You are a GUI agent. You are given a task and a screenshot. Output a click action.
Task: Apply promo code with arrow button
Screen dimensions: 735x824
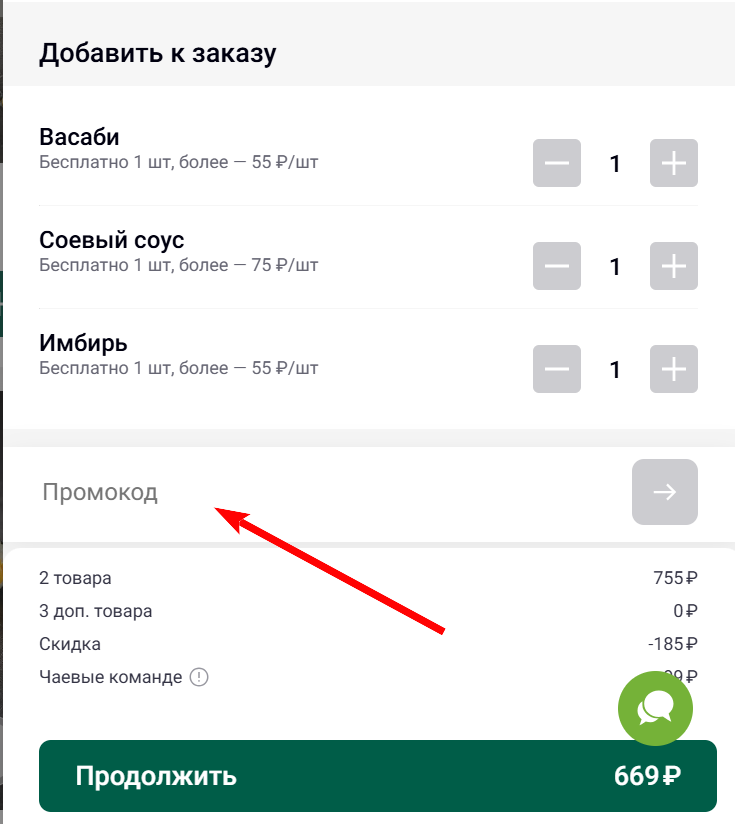point(665,492)
